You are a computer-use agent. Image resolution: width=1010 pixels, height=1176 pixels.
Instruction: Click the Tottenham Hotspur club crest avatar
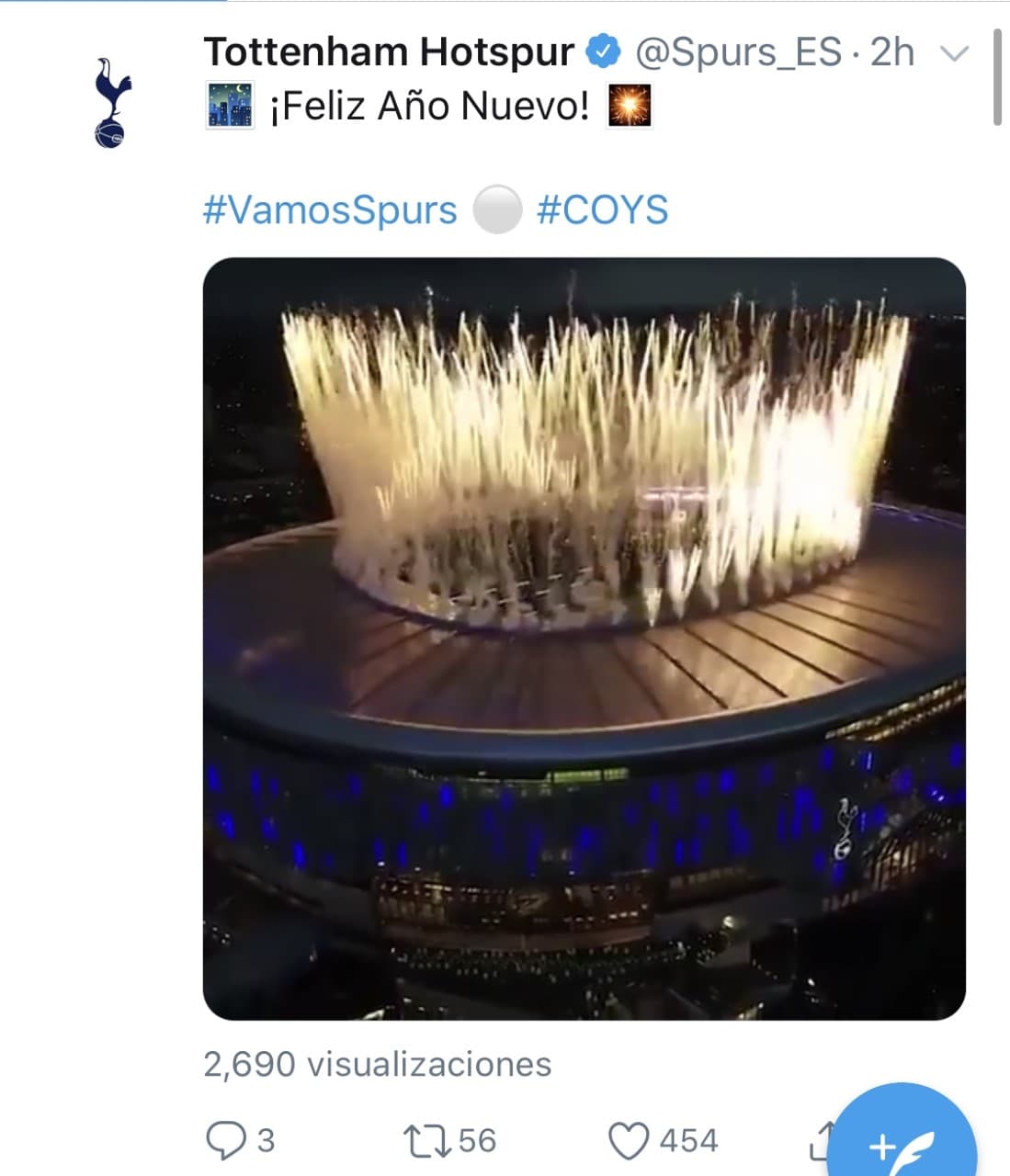click(110, 101)
